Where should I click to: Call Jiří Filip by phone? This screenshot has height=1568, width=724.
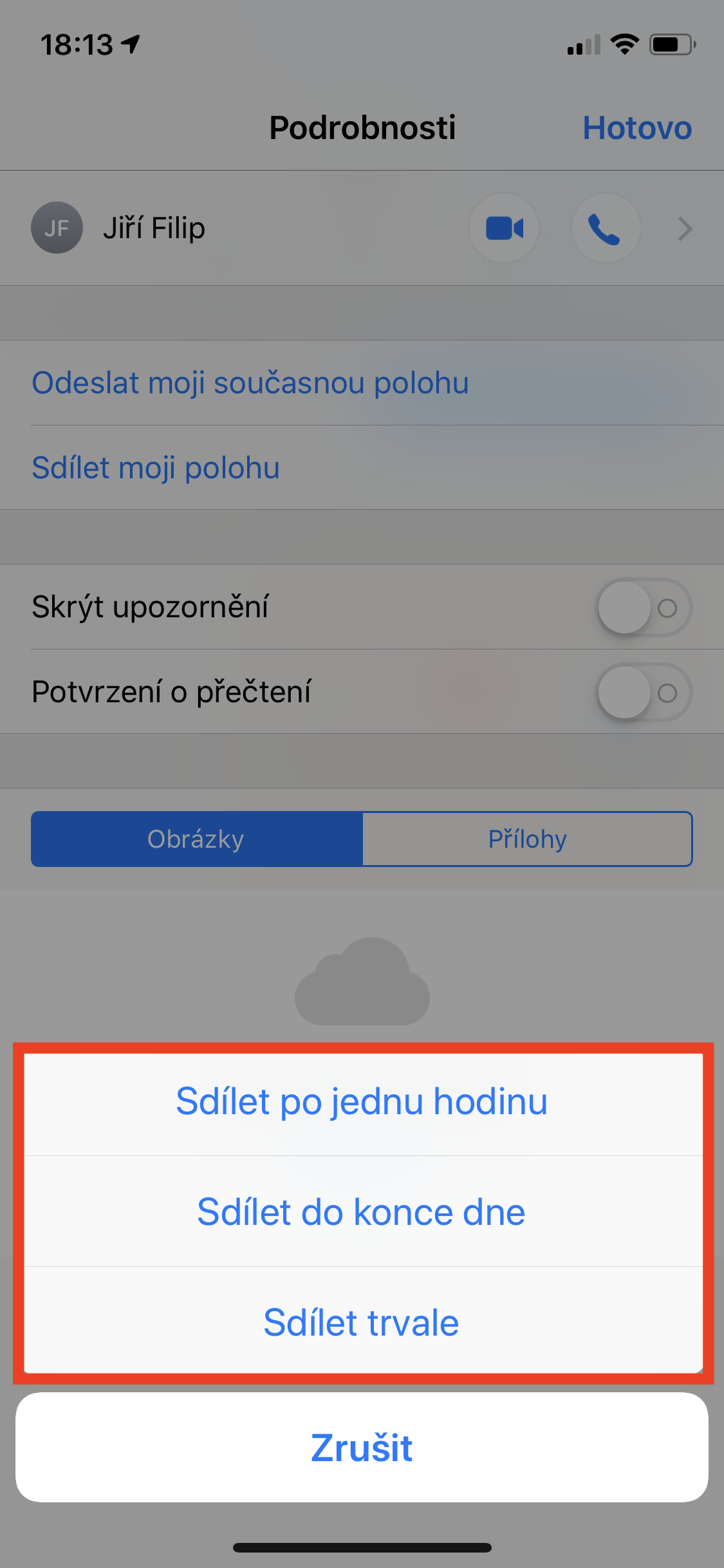tap(606, 229)
